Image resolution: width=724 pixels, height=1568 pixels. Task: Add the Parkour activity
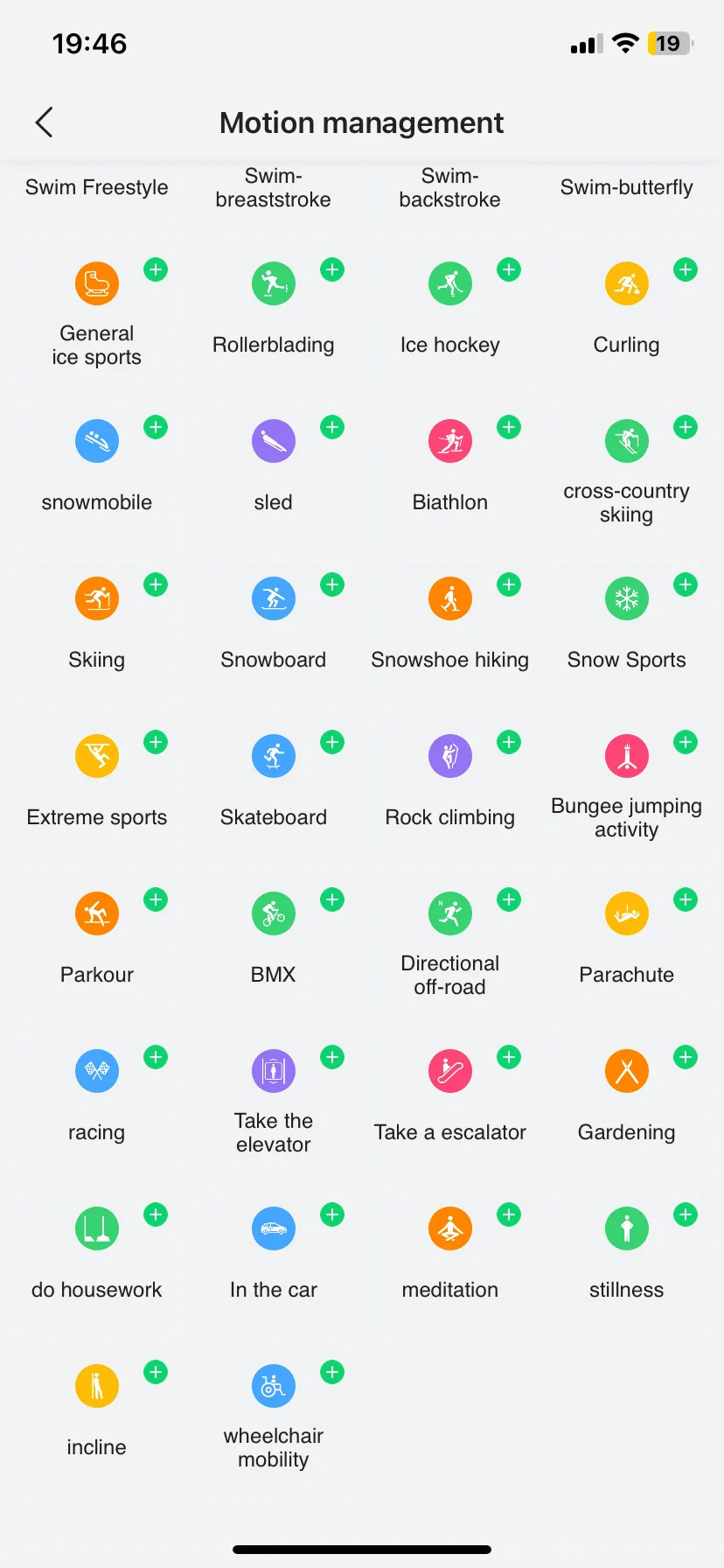point(156,899)
